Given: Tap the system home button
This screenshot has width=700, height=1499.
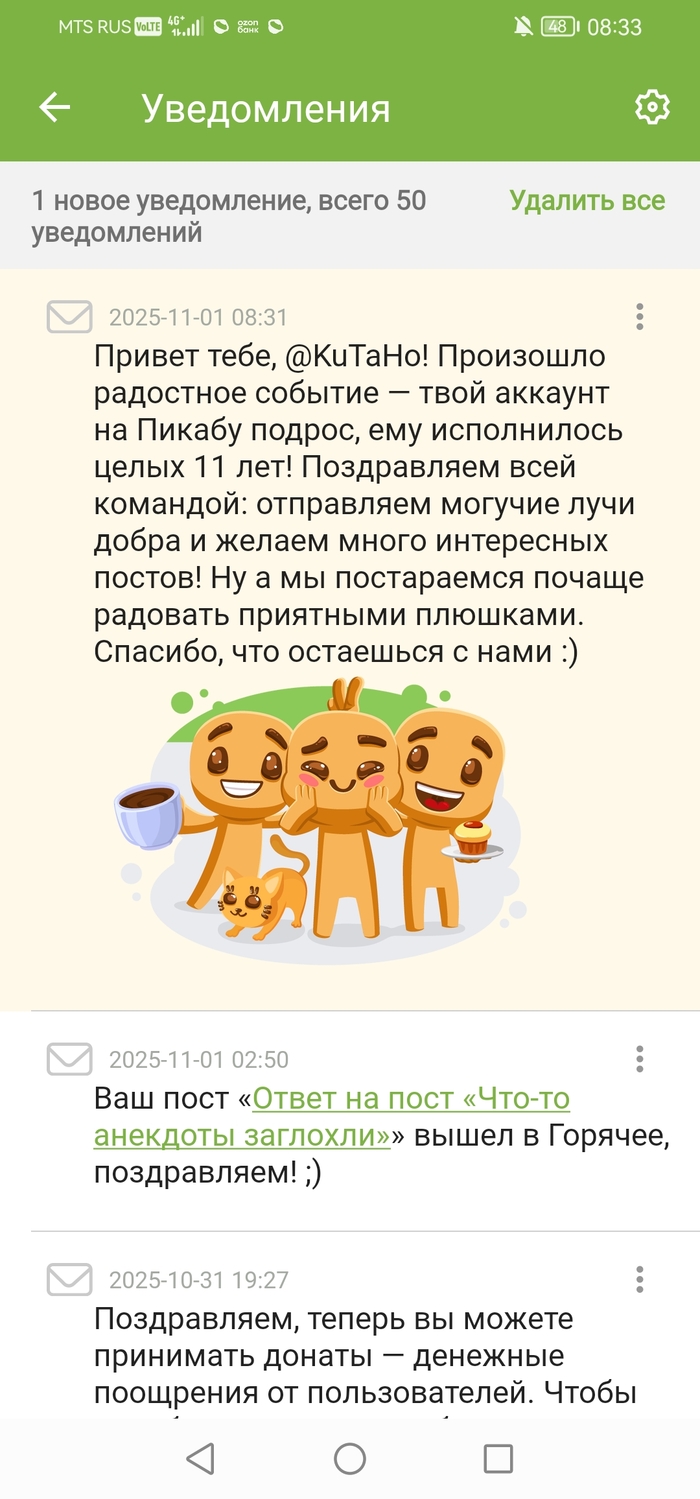Looking at the screenshot, I should [350, 1459].
